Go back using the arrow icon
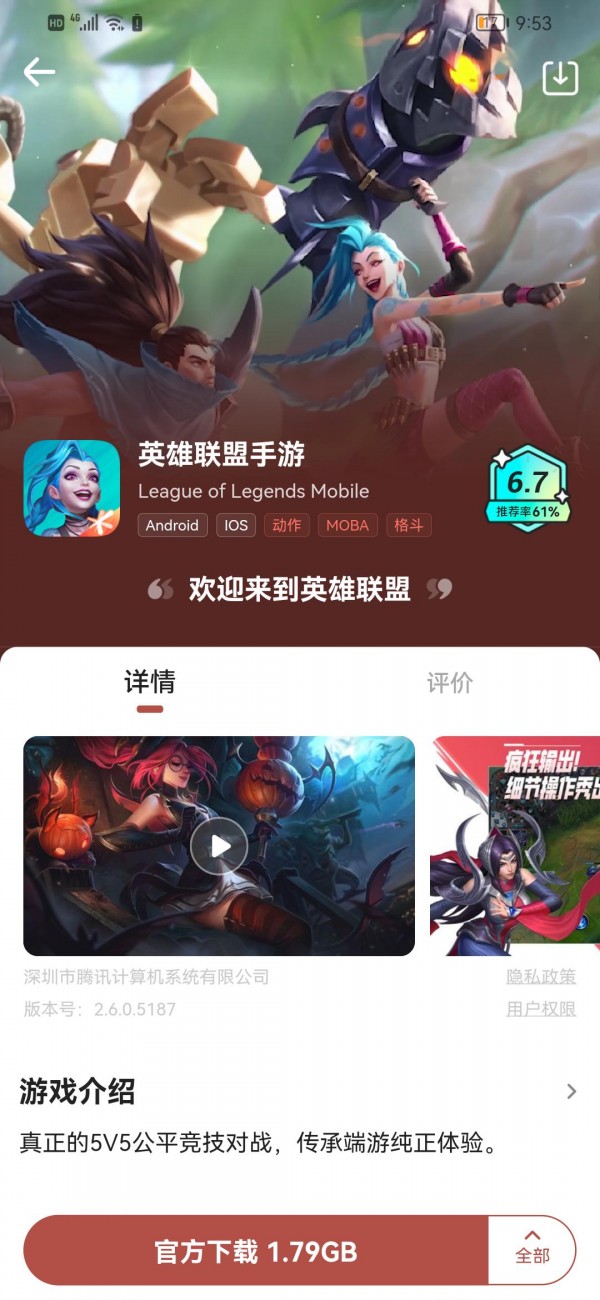The width and height of the screenshot is (600, 1300). [x=39, y=72]
